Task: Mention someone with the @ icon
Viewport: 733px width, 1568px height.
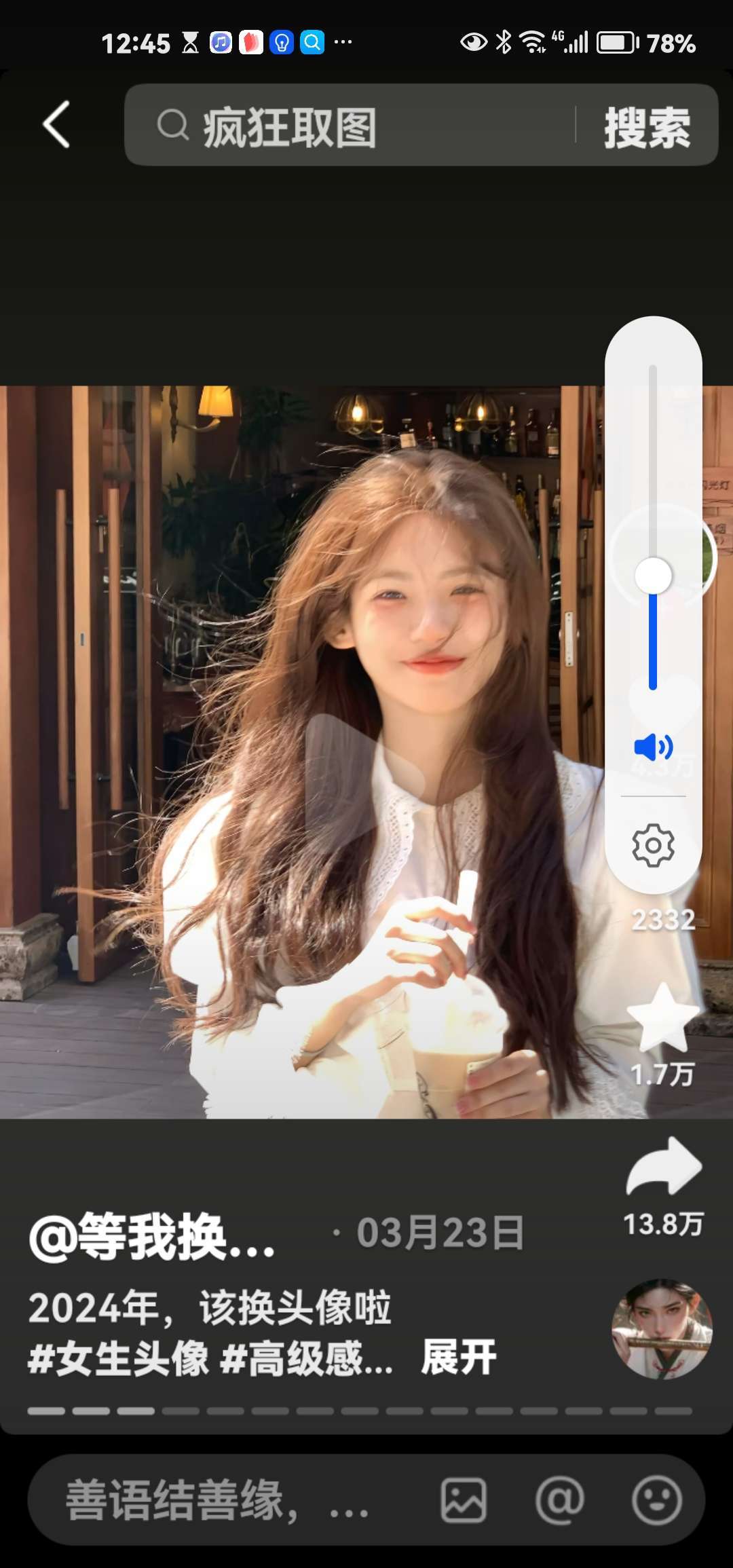Action: 560,1501
